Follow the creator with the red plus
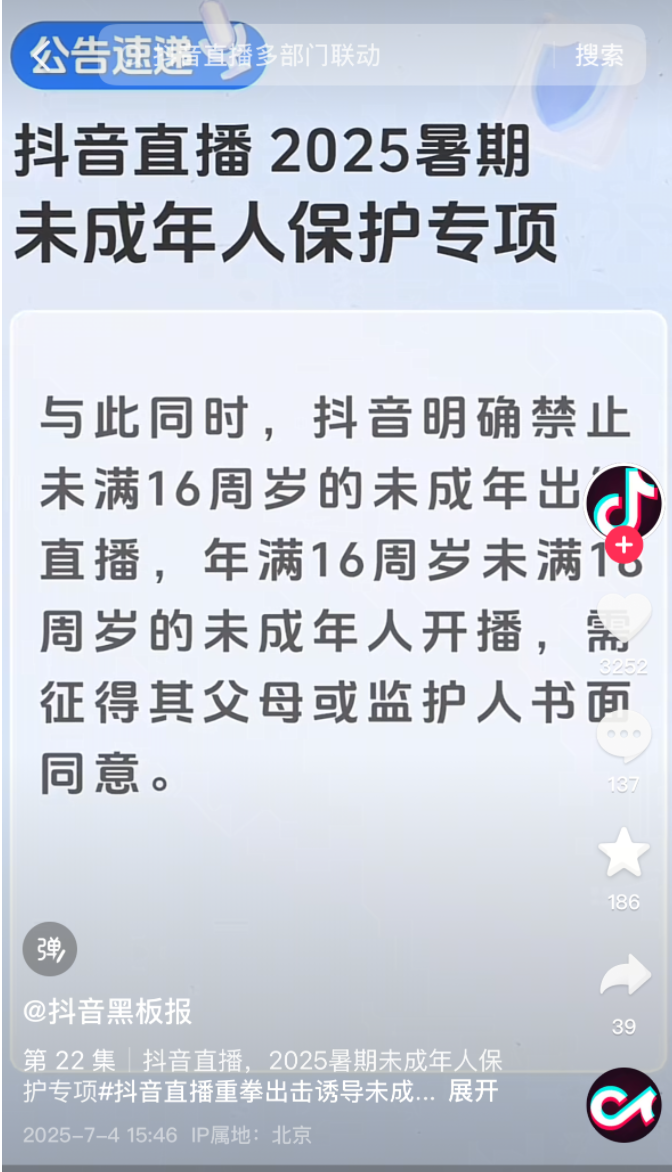The width and height of the screenshot is (672, 1172). [624, 546]
